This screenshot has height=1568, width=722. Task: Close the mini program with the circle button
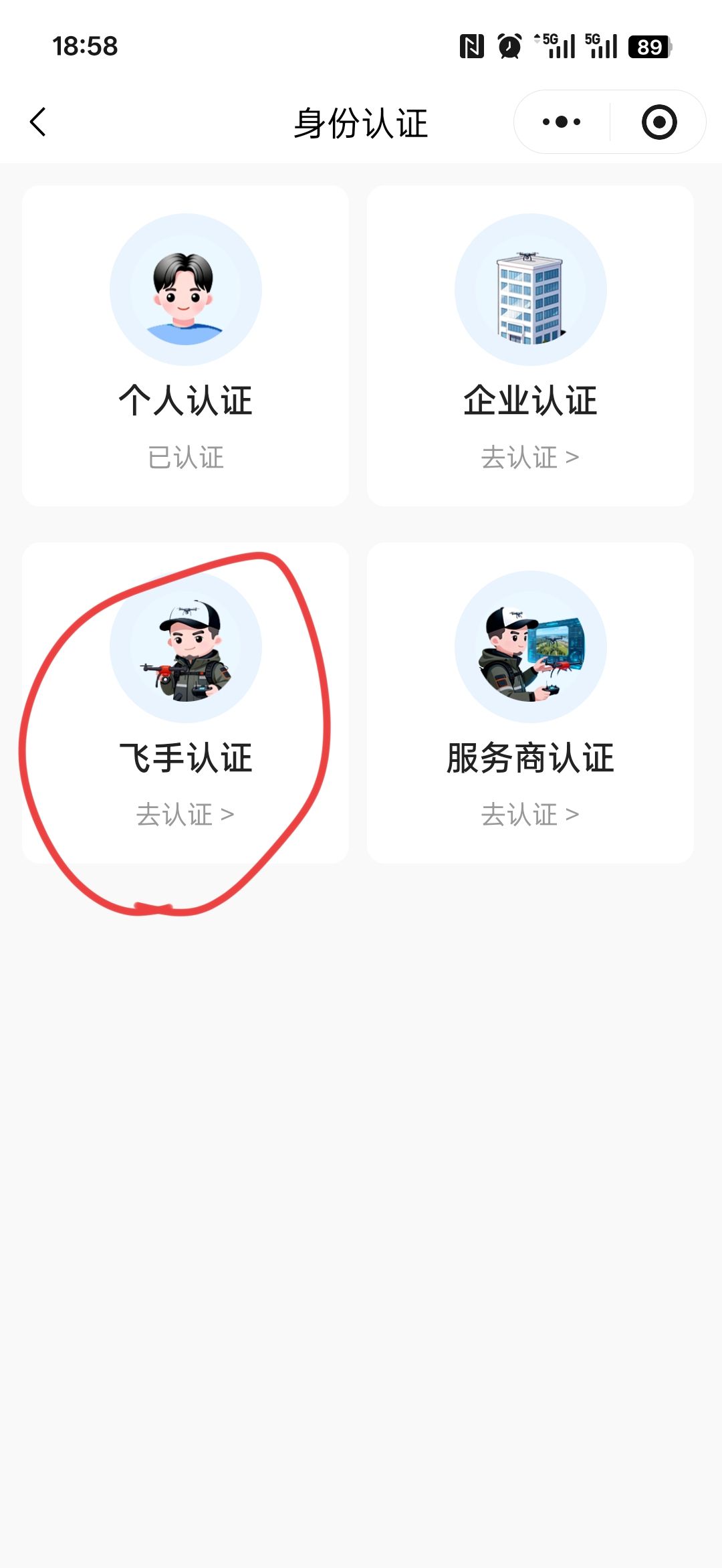pyautogui.click(x=658, y=122)
